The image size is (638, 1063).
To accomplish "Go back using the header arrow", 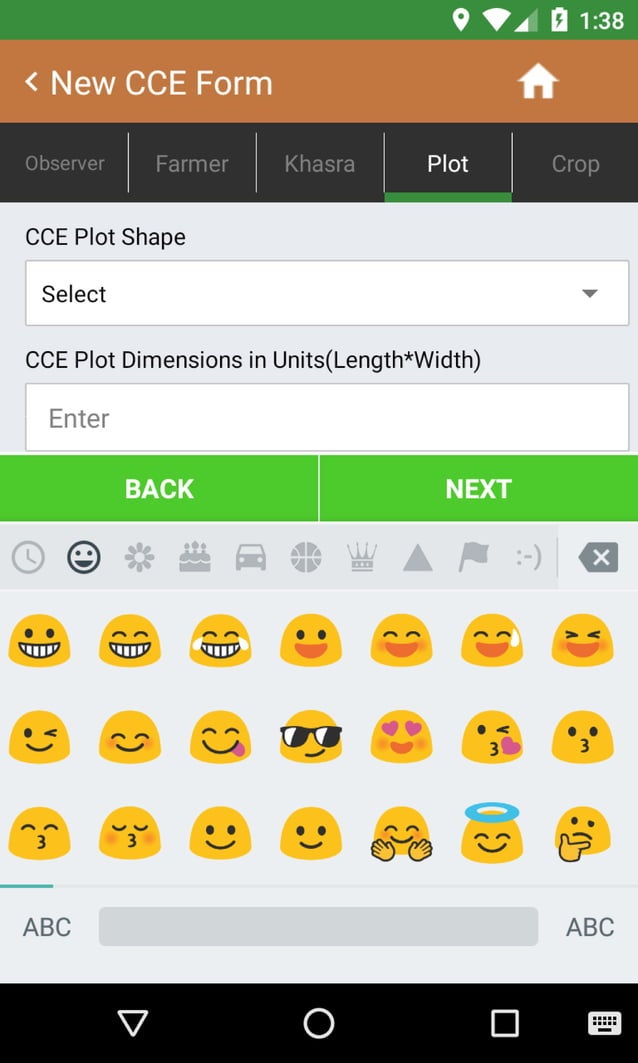I will (x=31, y=82).
